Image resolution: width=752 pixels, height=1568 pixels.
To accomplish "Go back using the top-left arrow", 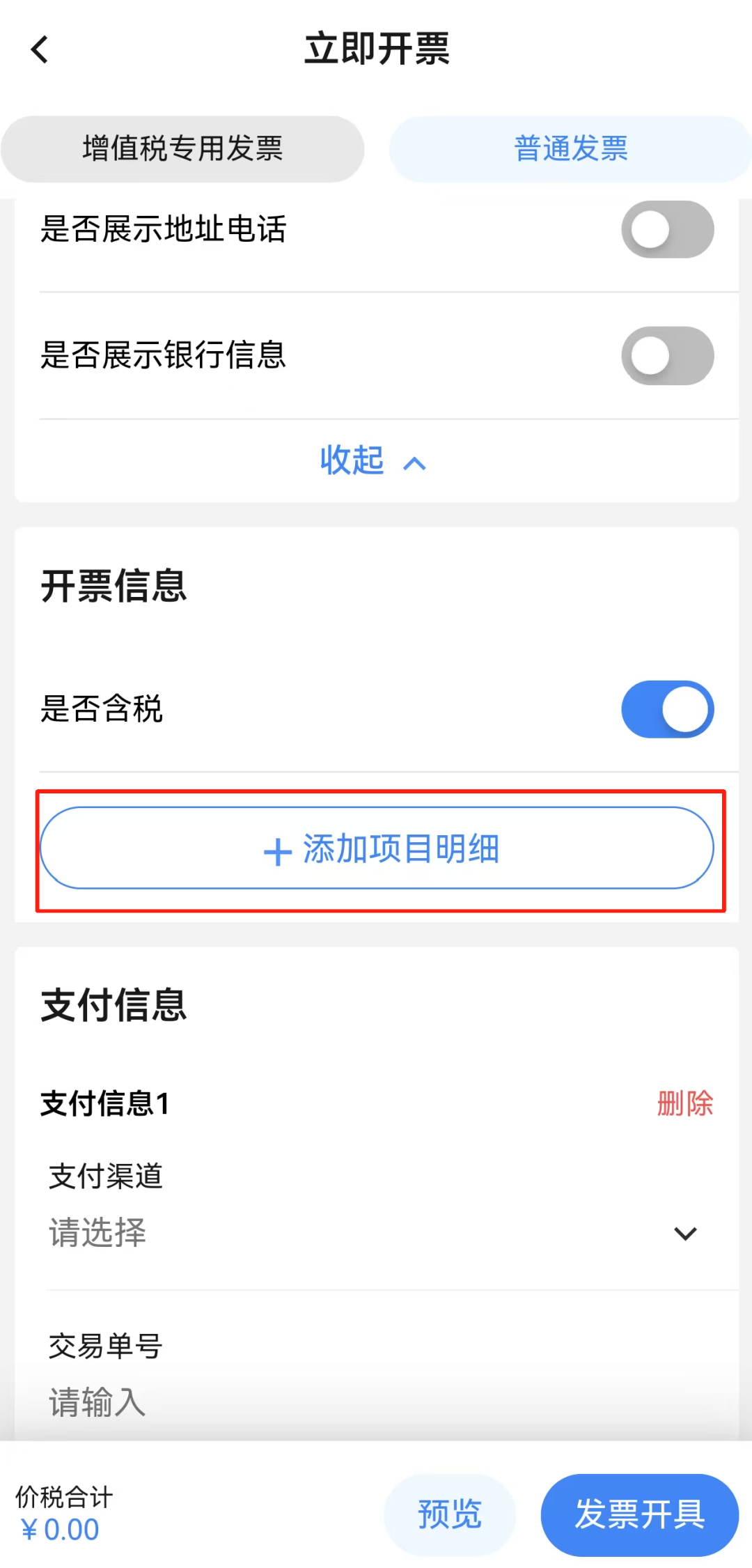I will point(40,49).
